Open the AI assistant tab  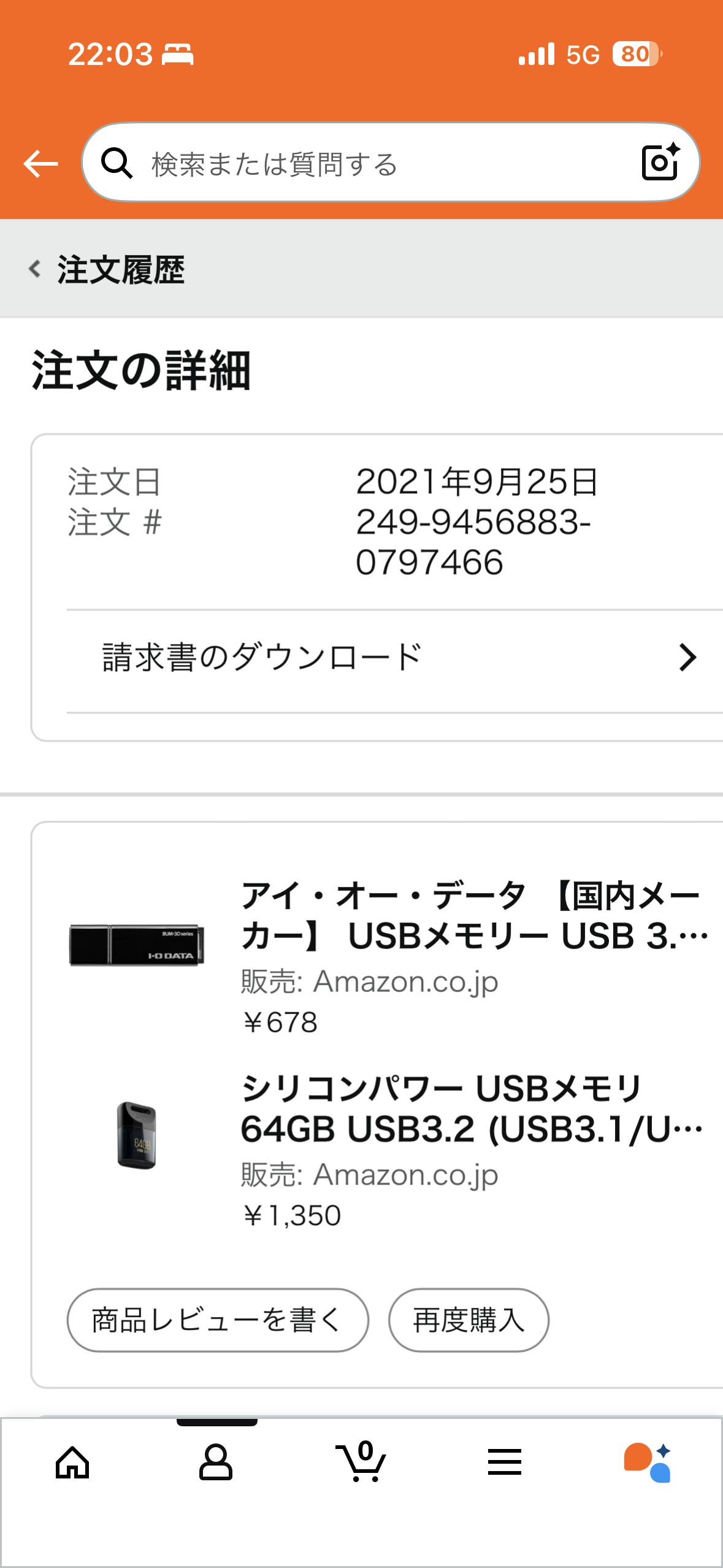tap(648, 1462)
